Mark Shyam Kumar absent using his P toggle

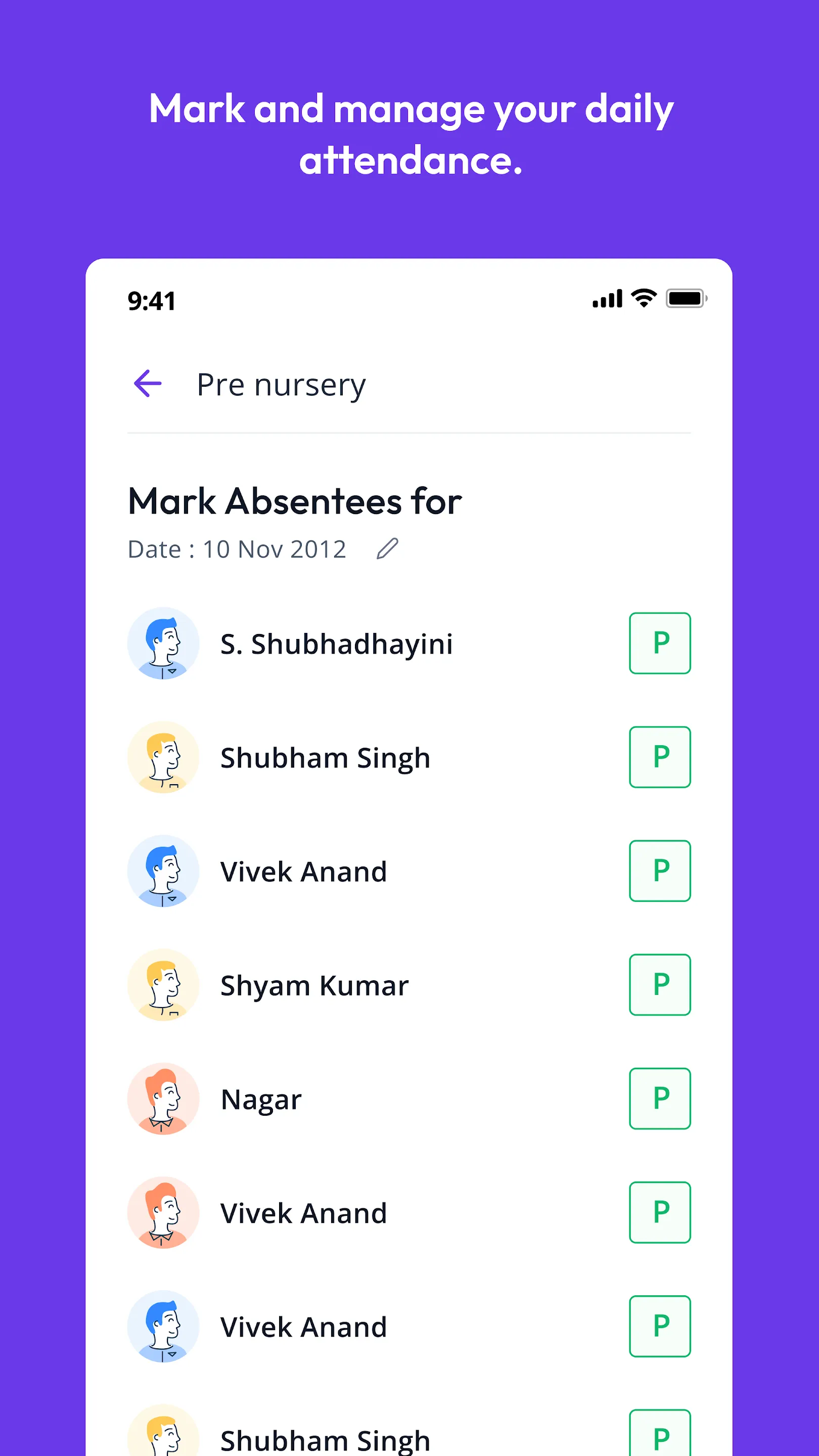click(660, 984)
